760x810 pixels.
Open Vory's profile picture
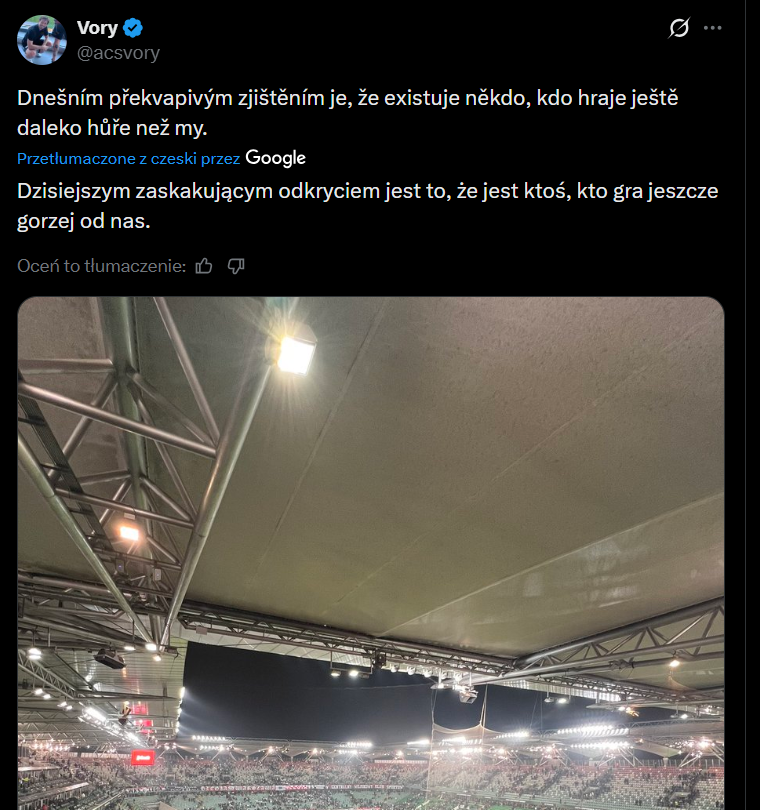click(42, 40)
